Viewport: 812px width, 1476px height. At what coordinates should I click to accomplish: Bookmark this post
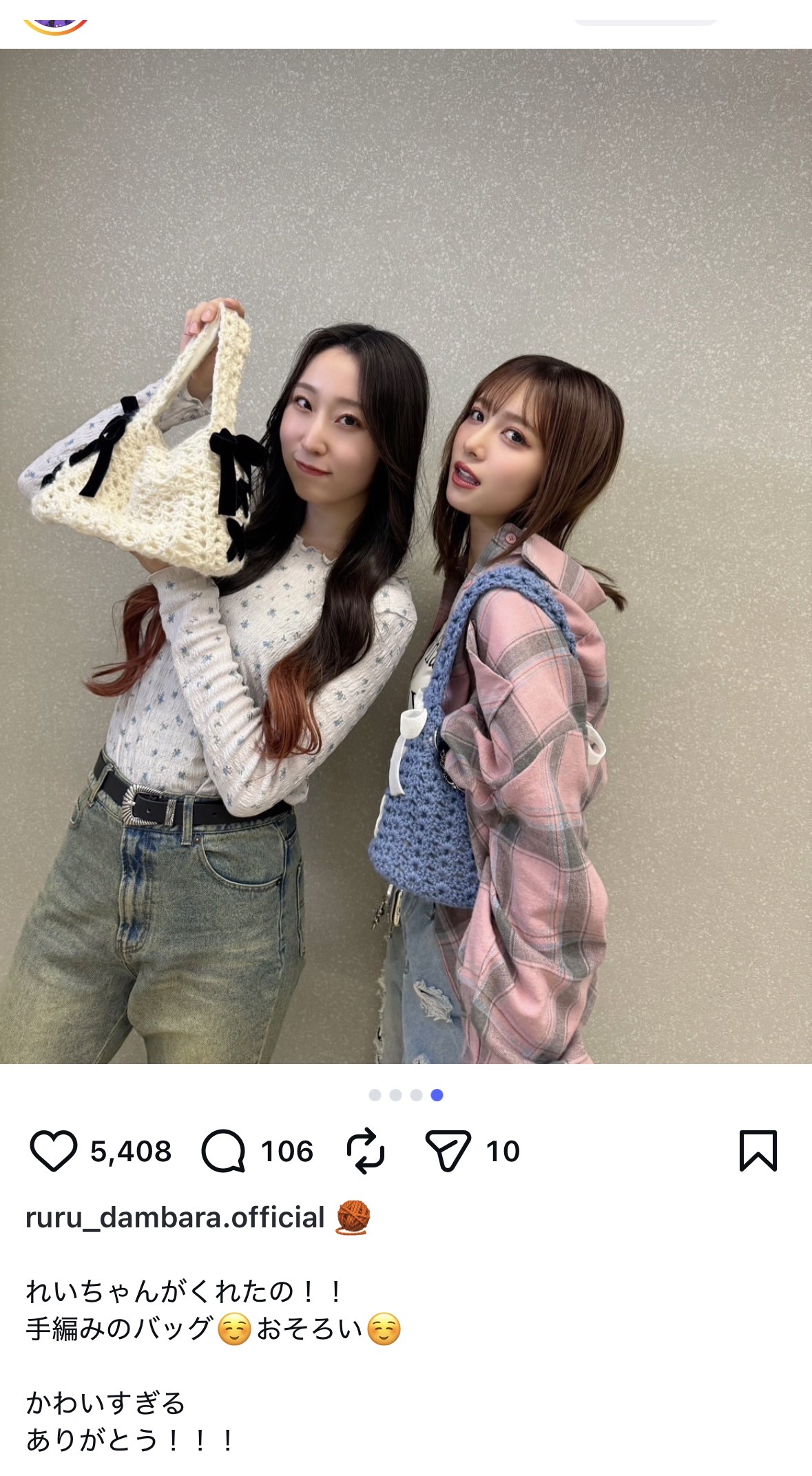(758, 1151)
